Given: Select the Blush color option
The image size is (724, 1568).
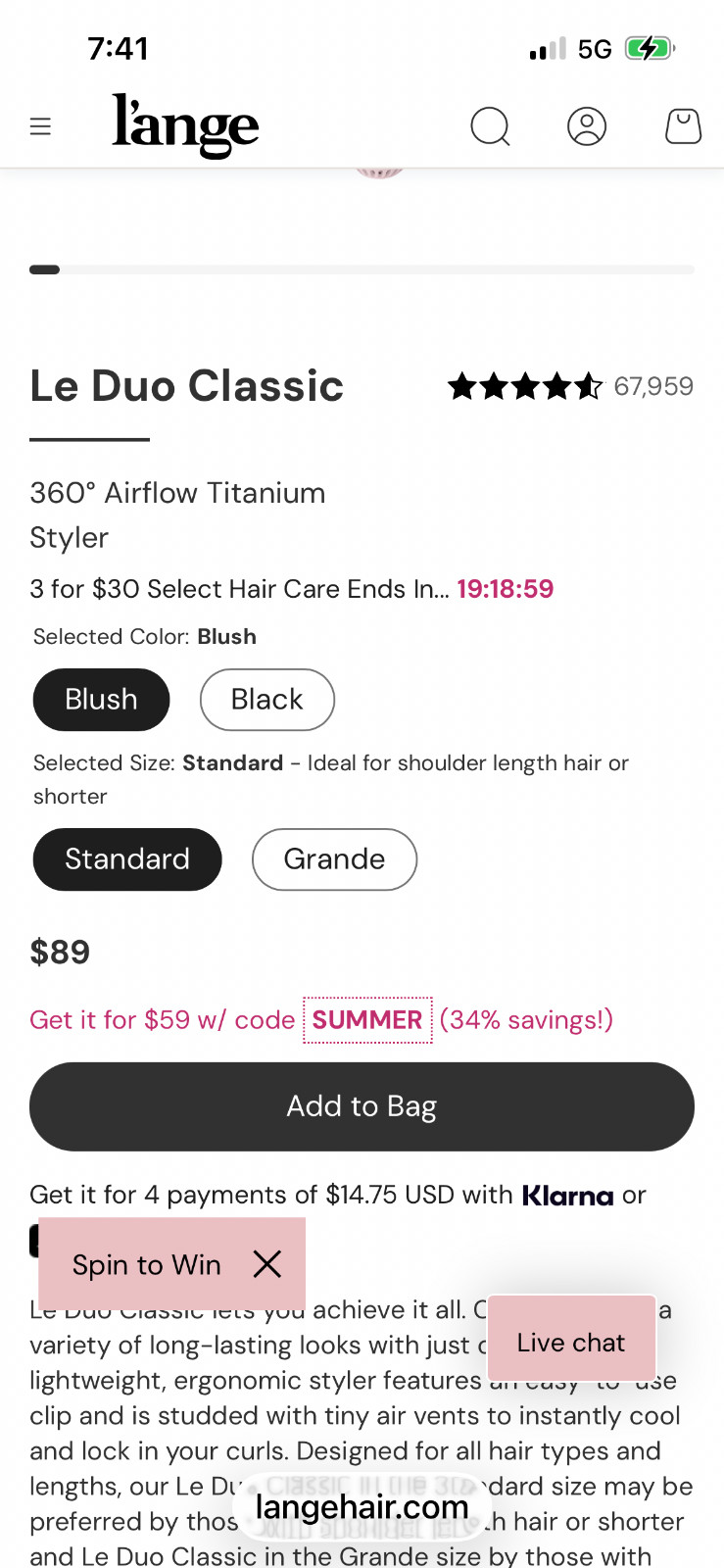Looking at the screenshot, I should pos(101,700).
